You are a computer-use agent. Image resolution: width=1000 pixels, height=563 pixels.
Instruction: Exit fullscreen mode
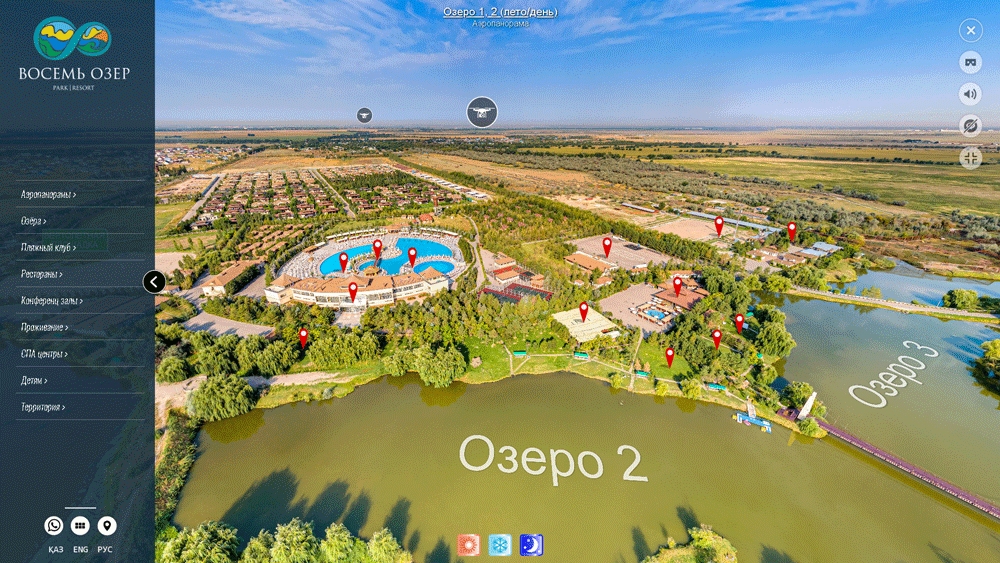click(x=970, y=157)
